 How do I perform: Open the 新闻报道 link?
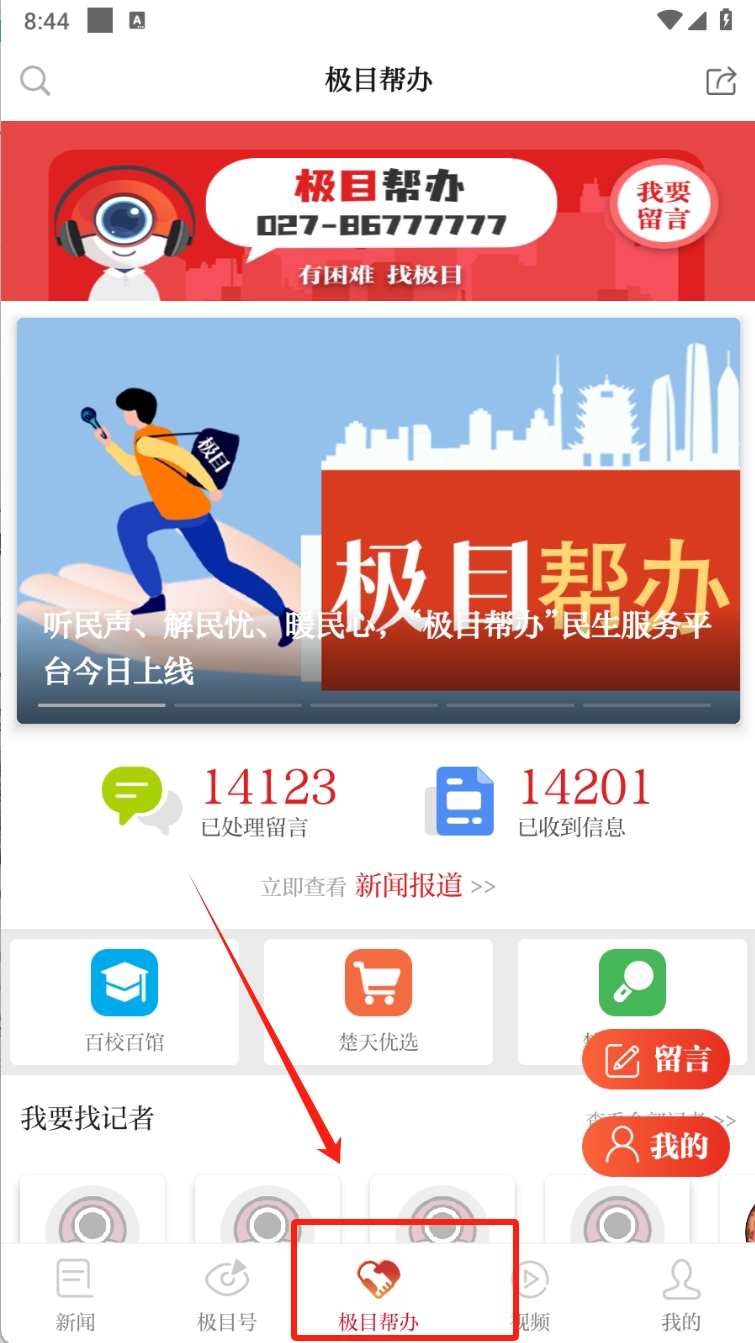coord(409,885)
